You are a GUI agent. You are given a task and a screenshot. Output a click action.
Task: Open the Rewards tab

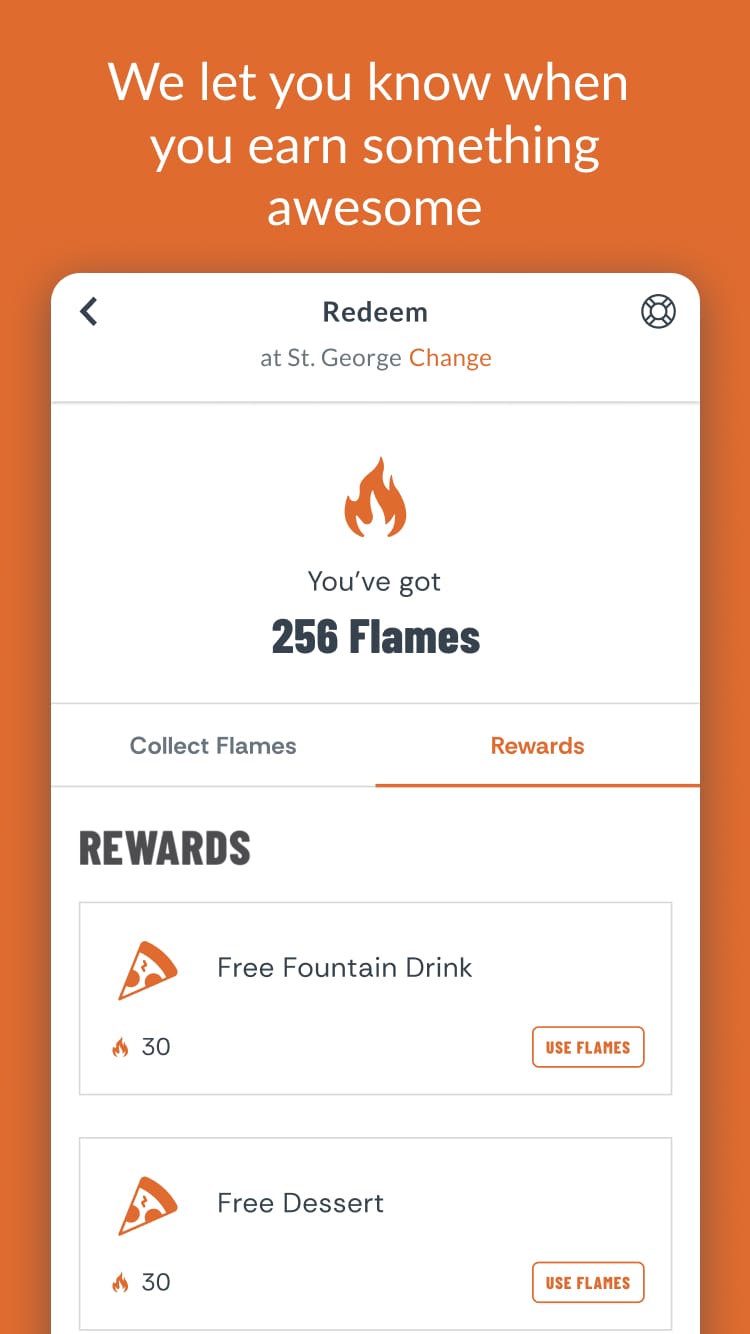(x=537, y=745)
